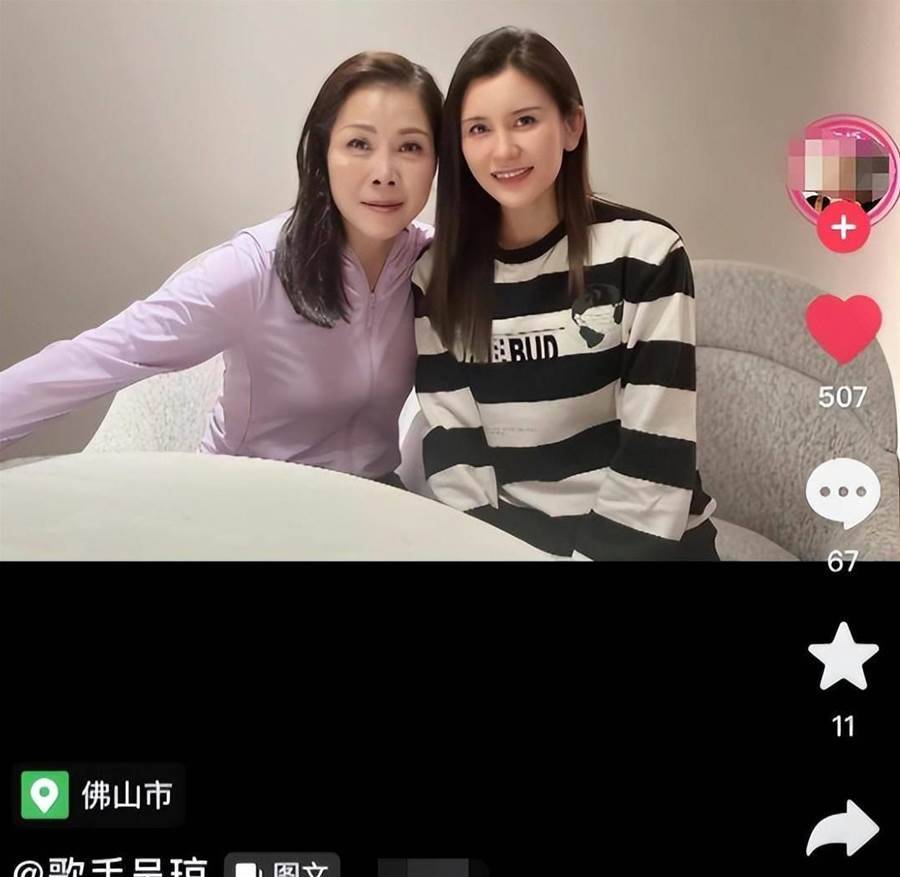The width and height of the screenshot is (900, 877).
Task: Open the 佛山市 location tag
Action: click(99, 795)
